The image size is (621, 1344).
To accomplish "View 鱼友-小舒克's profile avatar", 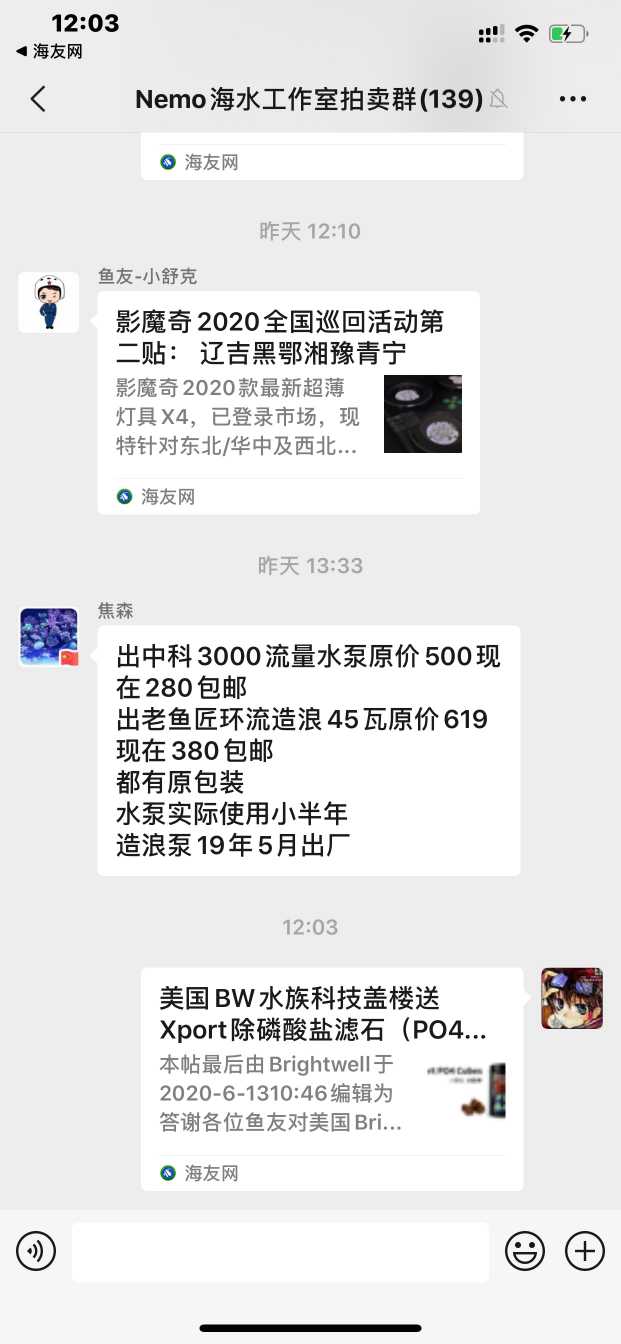I will click(x=49, y=303).
